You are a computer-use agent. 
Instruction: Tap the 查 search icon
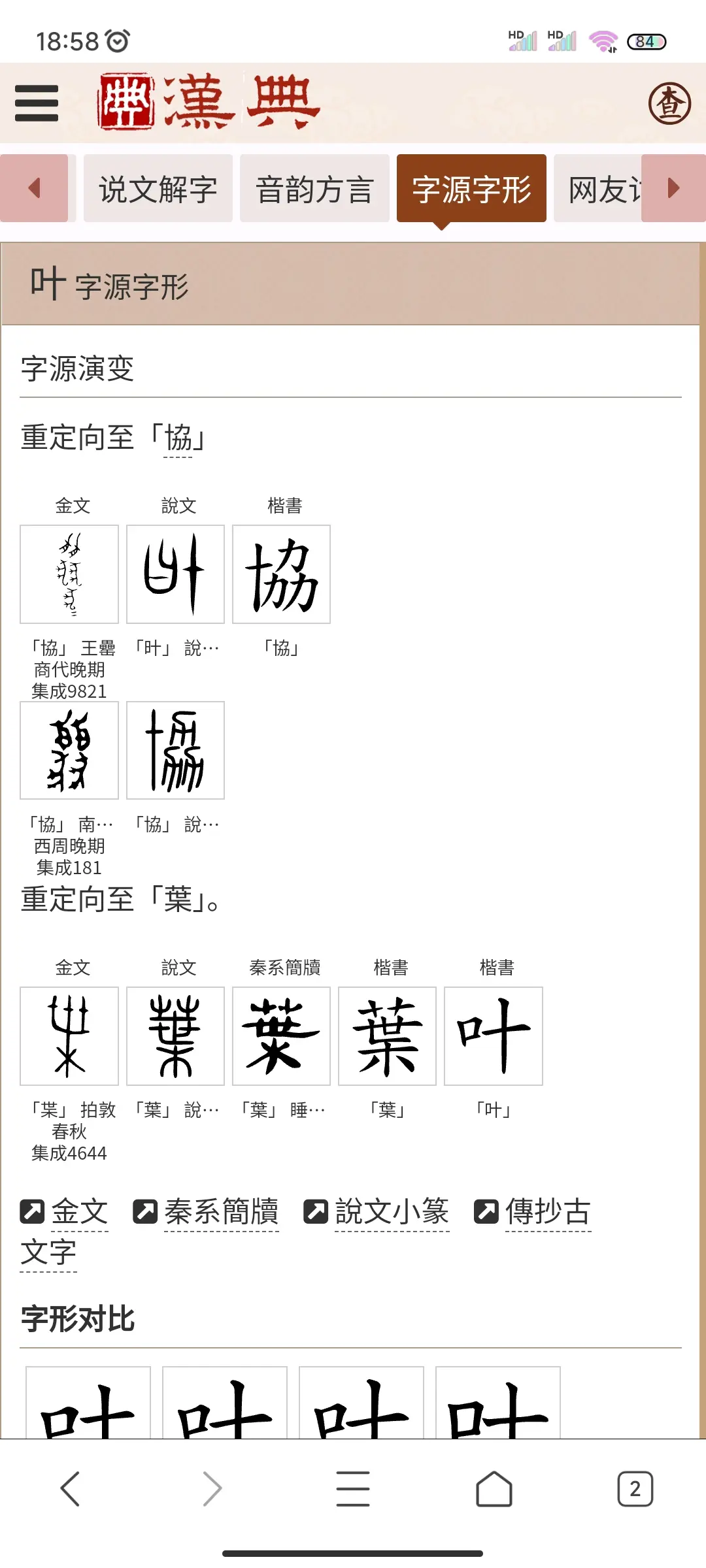[669, 103]
